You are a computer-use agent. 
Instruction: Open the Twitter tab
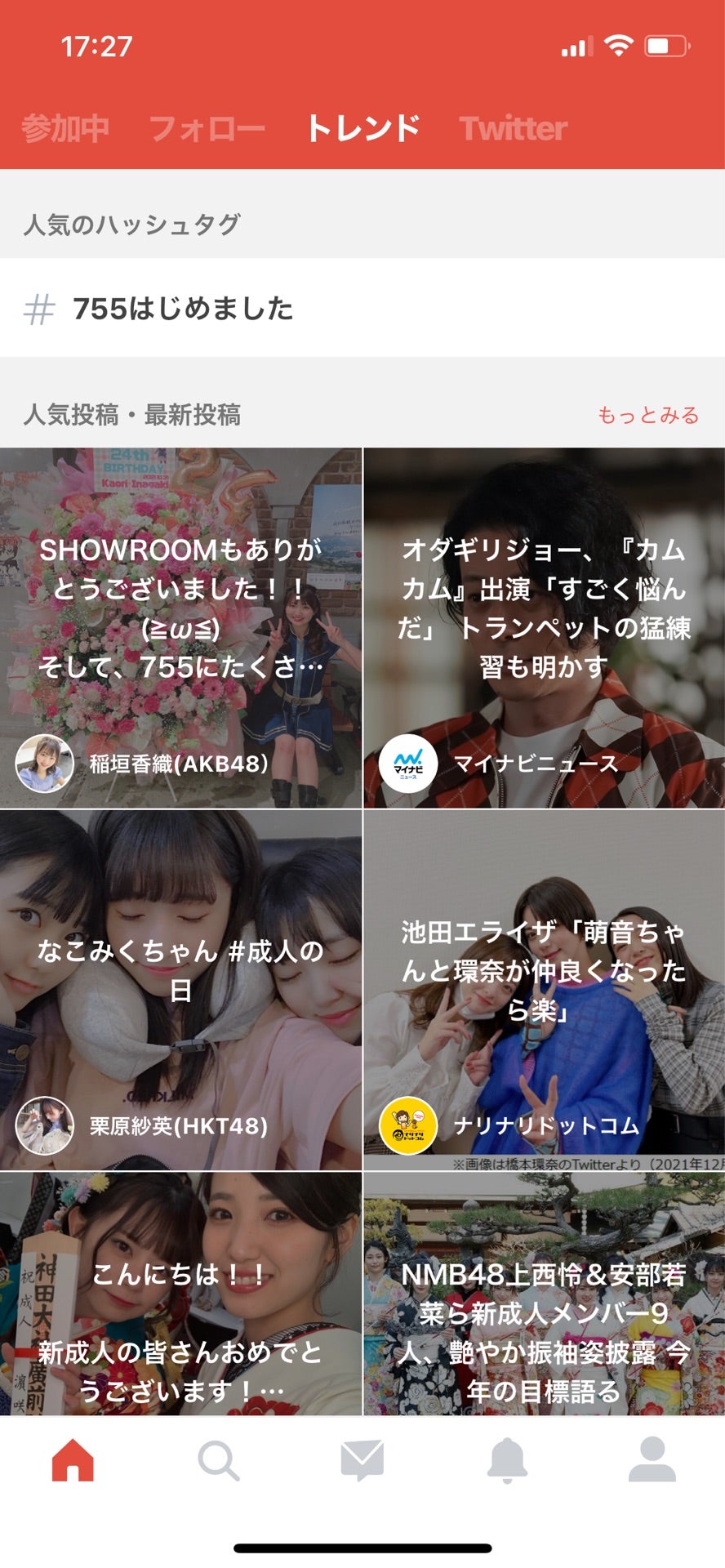click(x=513, y=128)
